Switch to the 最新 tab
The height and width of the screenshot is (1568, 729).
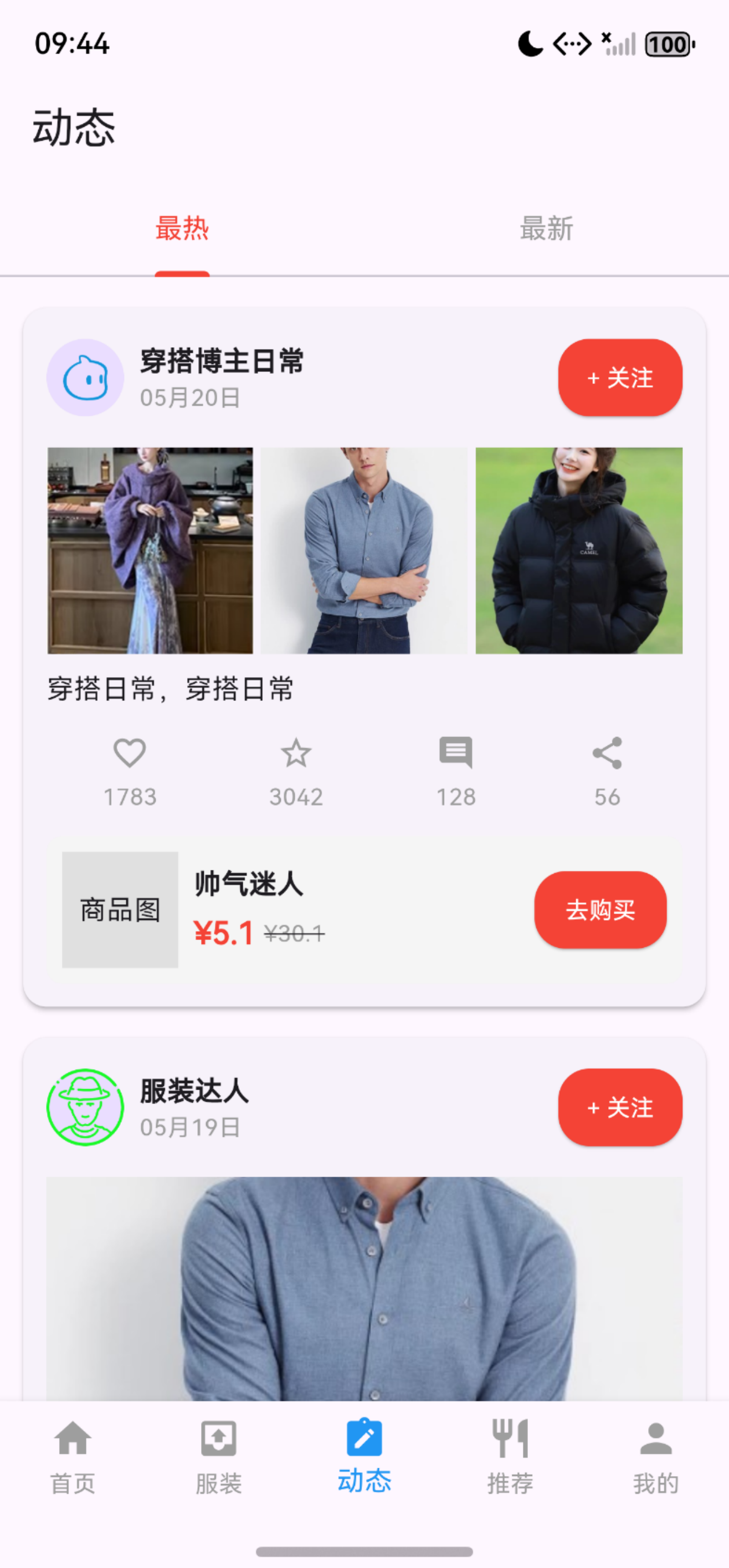coord(546,229)
